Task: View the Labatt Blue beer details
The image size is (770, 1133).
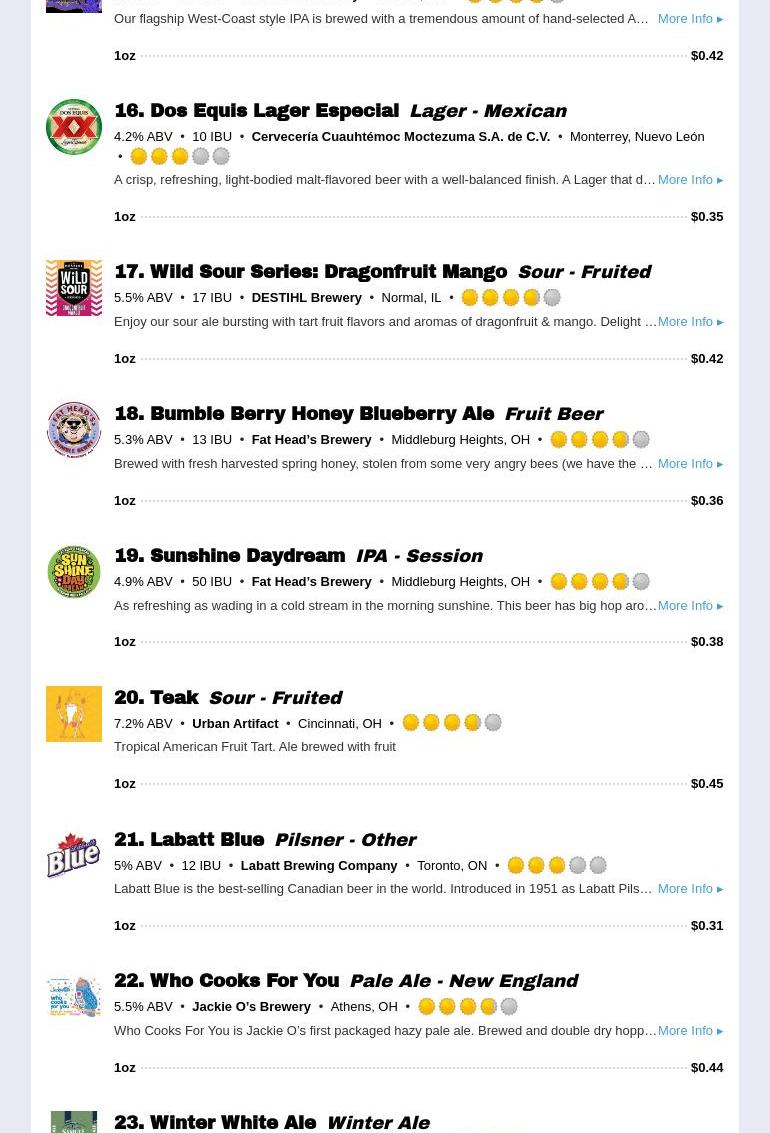Action: click(206, 840)
